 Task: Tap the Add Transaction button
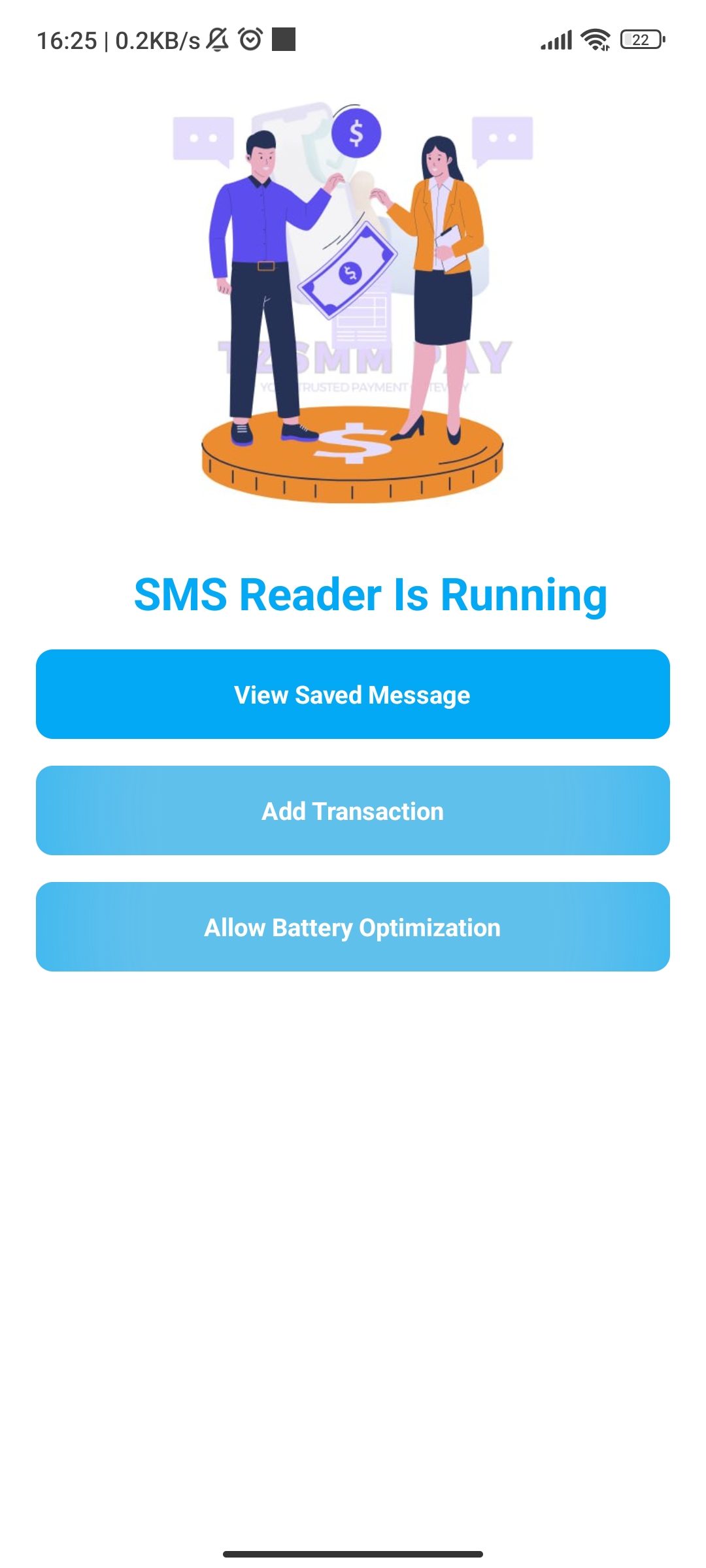[x=353, y=810]
